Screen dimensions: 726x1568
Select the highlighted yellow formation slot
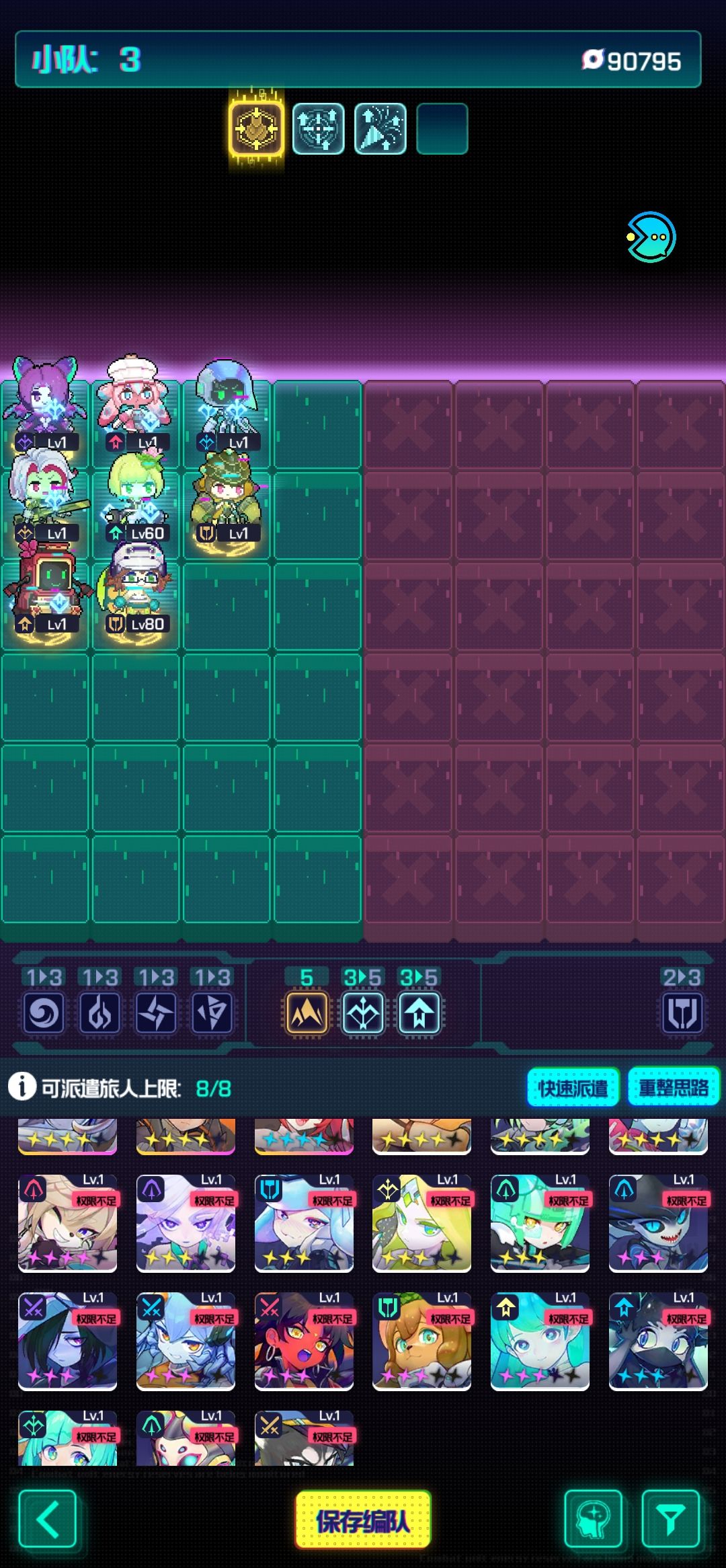point(256,128)
